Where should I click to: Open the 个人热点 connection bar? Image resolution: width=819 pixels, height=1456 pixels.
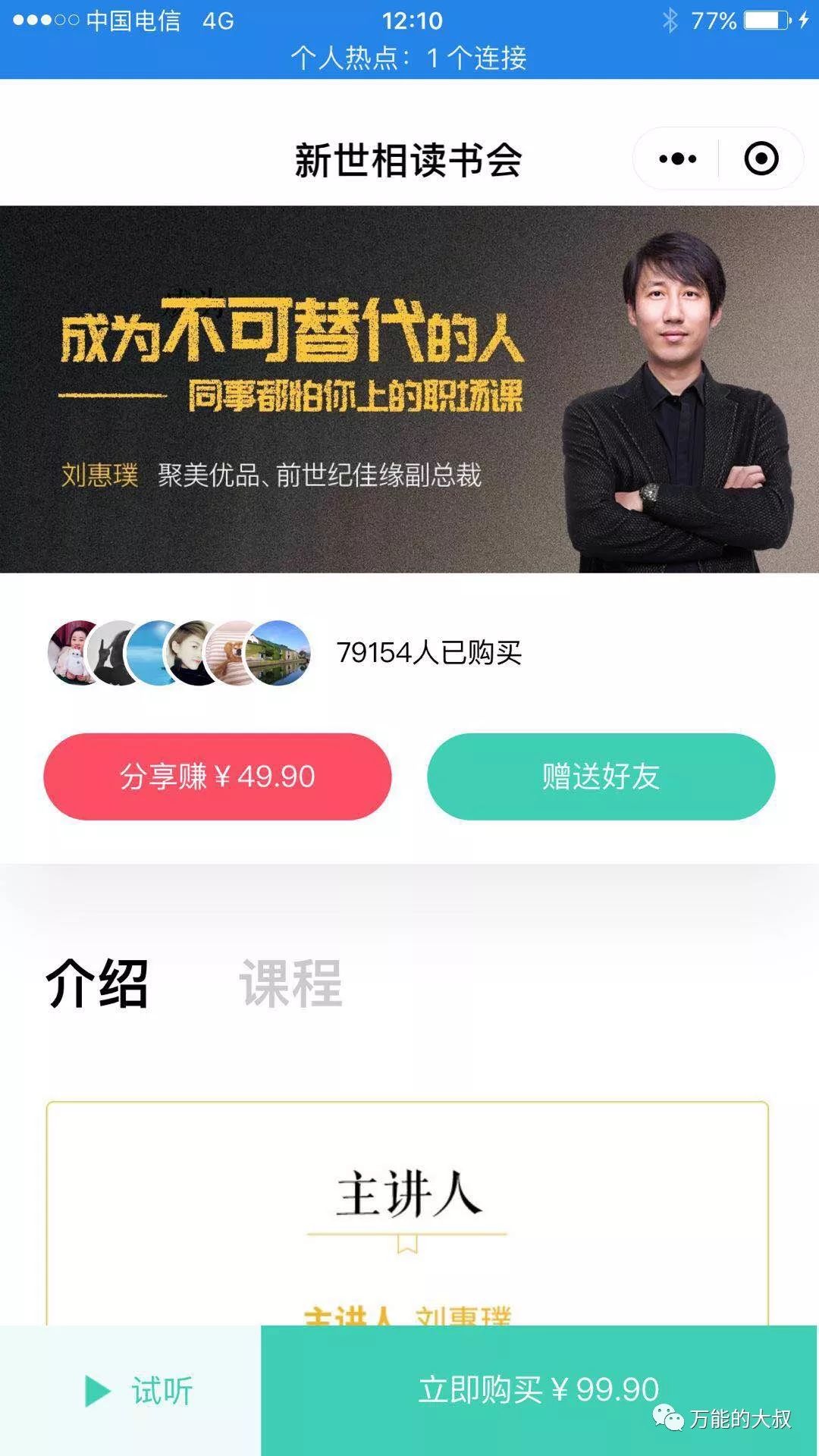[409, 58]
